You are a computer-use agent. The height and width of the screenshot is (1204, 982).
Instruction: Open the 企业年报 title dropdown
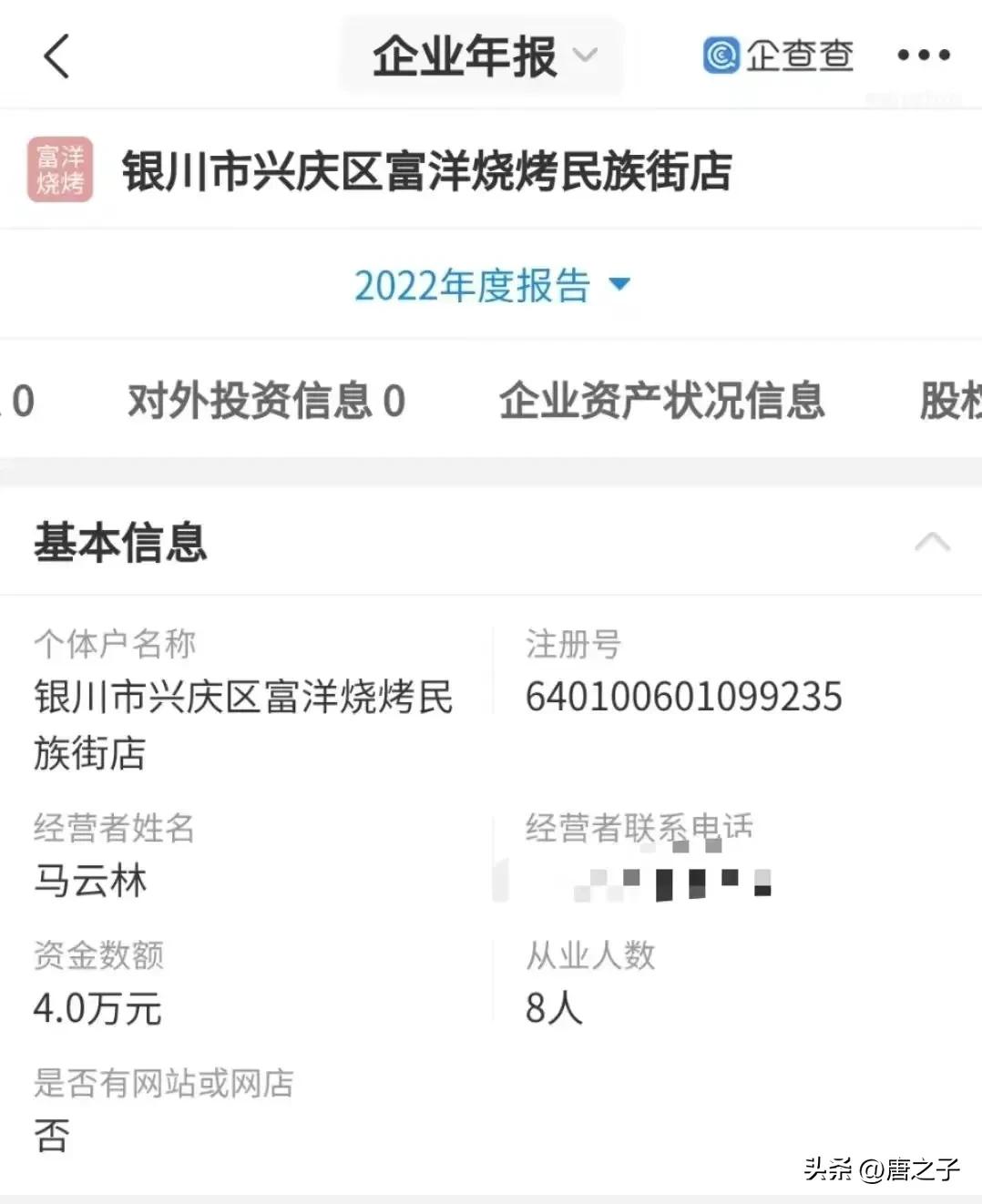[483, 56]
